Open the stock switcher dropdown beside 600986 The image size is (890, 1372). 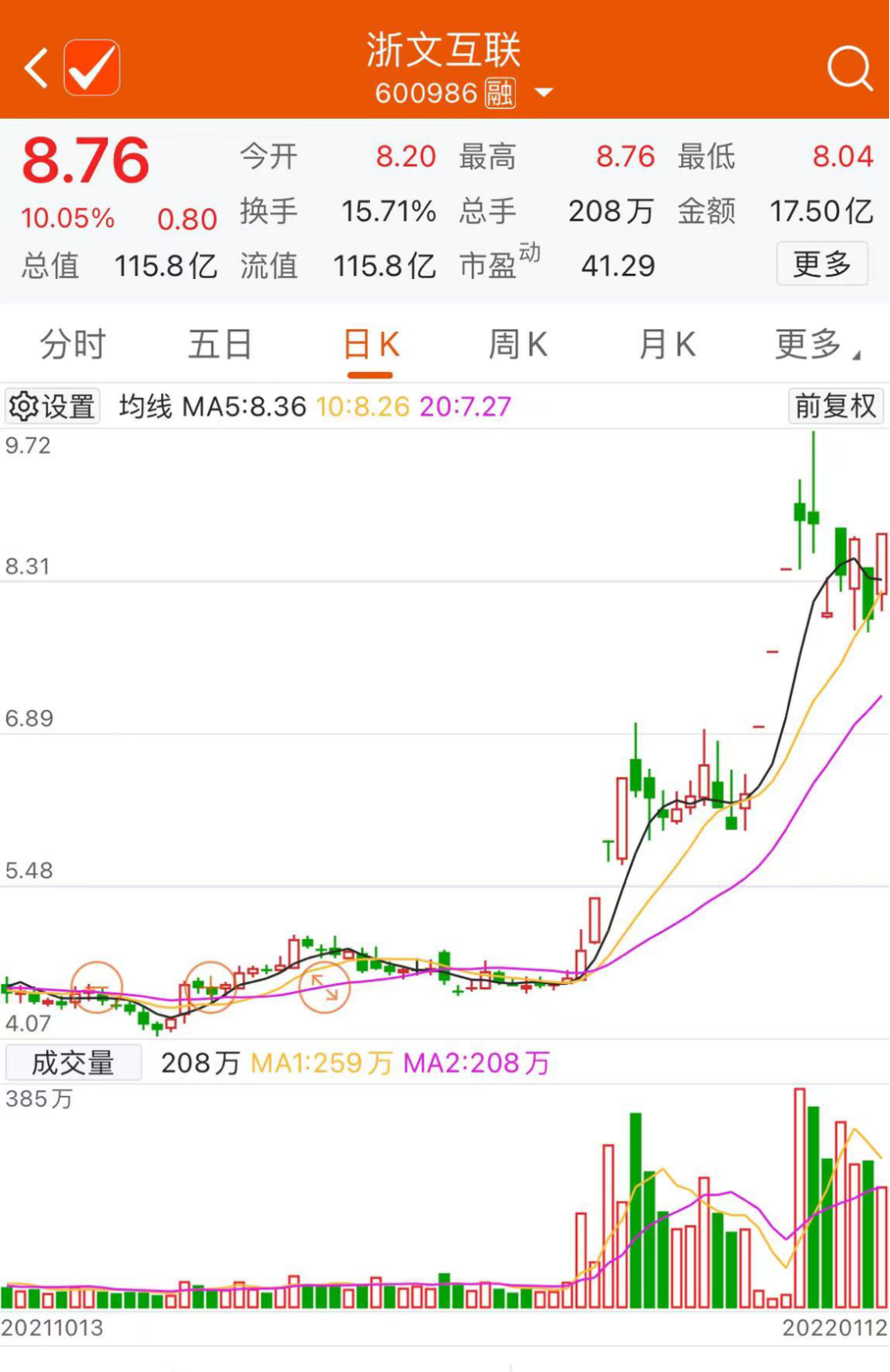coord(544,92)
